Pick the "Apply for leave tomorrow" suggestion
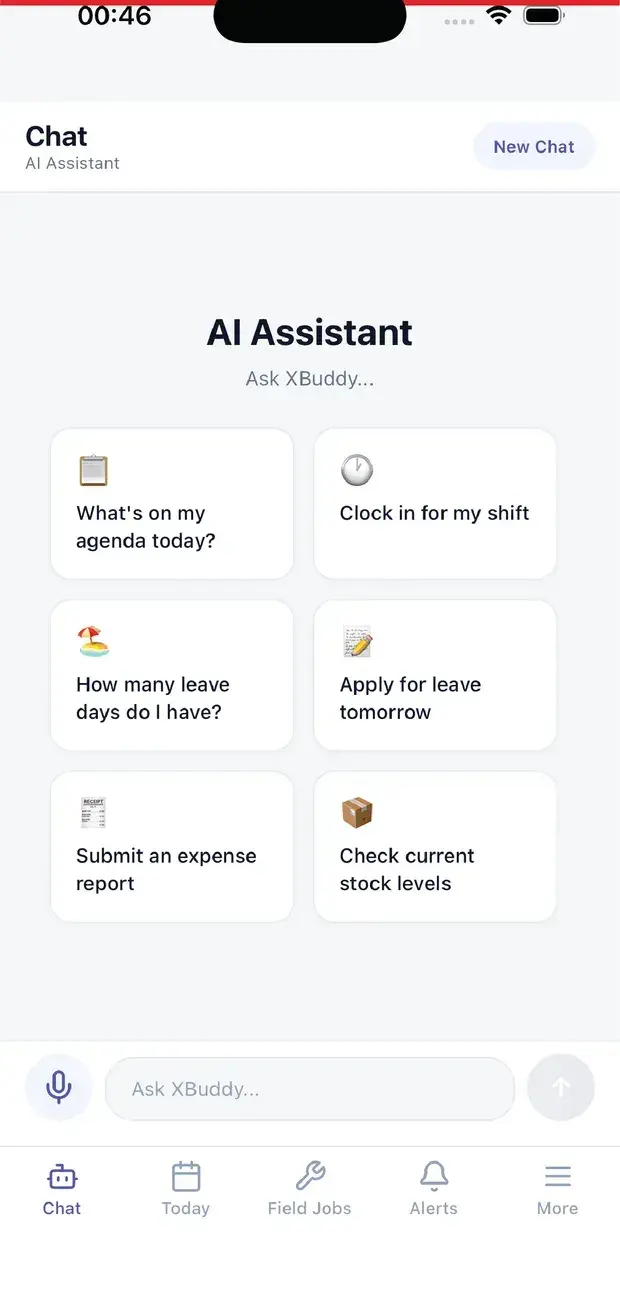The height and width of the screenshot is (1307, 620). [435, 675]
